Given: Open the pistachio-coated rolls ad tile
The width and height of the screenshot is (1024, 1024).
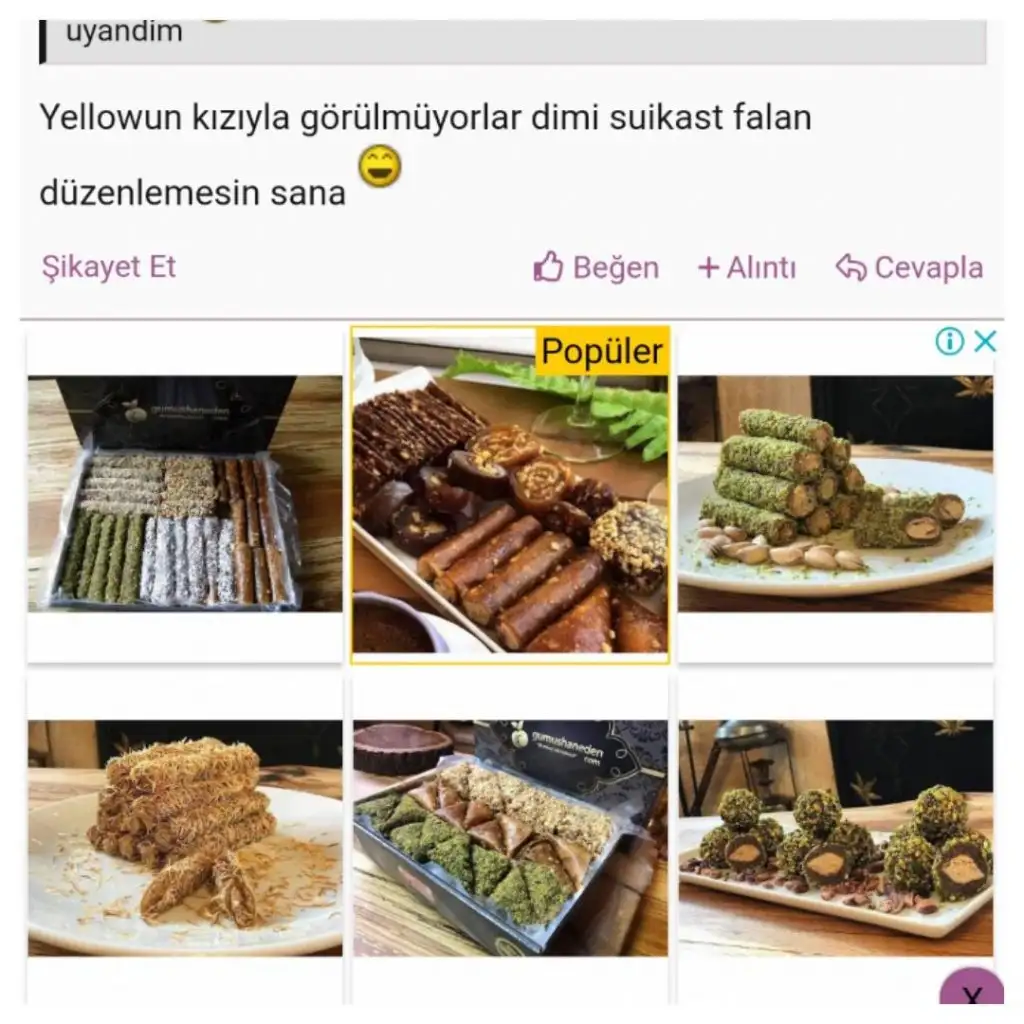Looking at the screenshot, I should [x=835, y=494].
